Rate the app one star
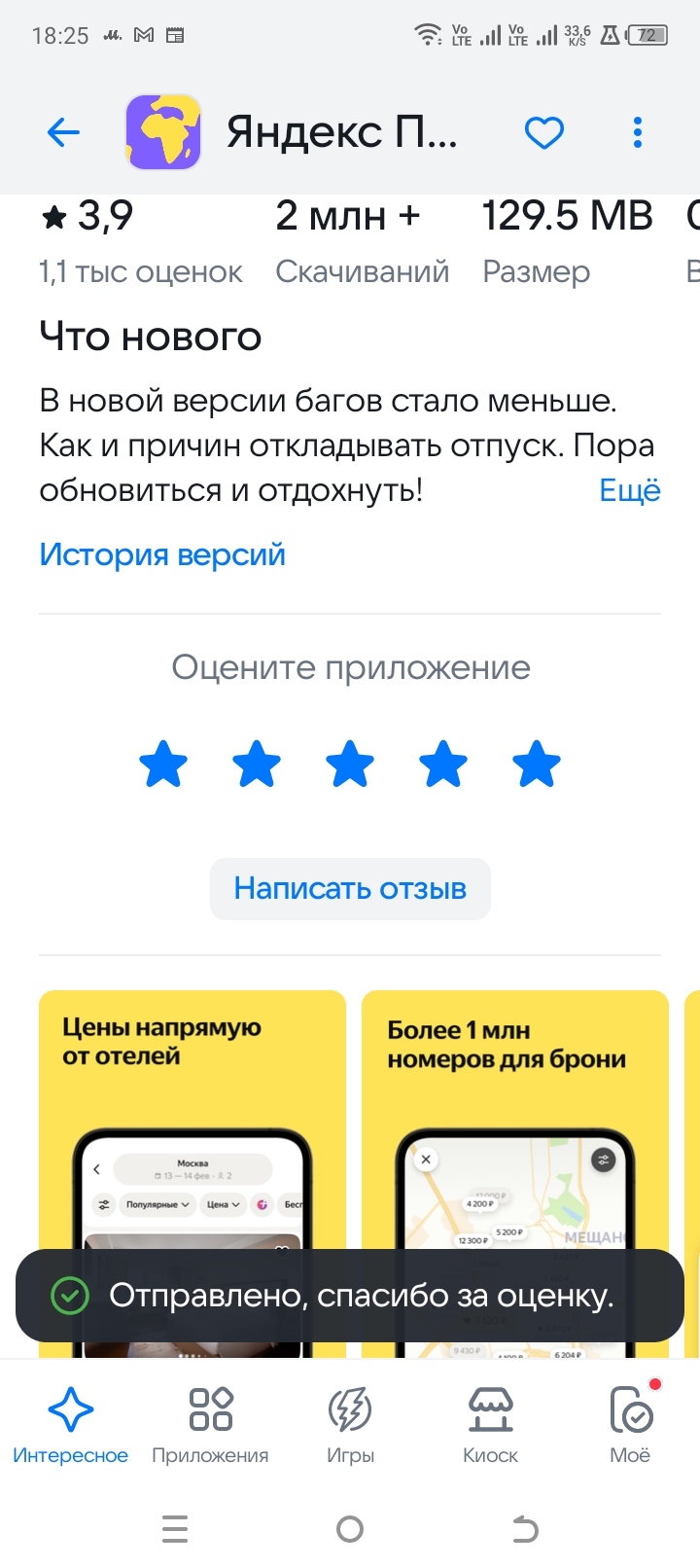The image size is (700, 1568). point(163,765)
